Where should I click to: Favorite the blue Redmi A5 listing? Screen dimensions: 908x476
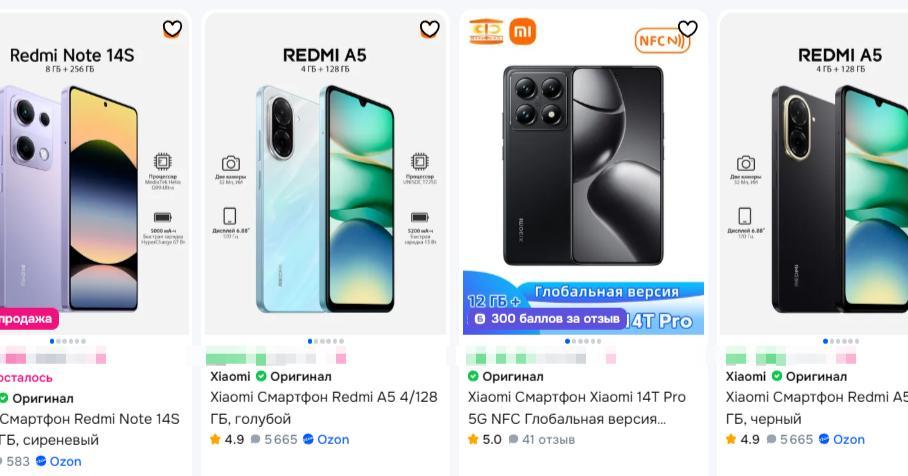429,29
